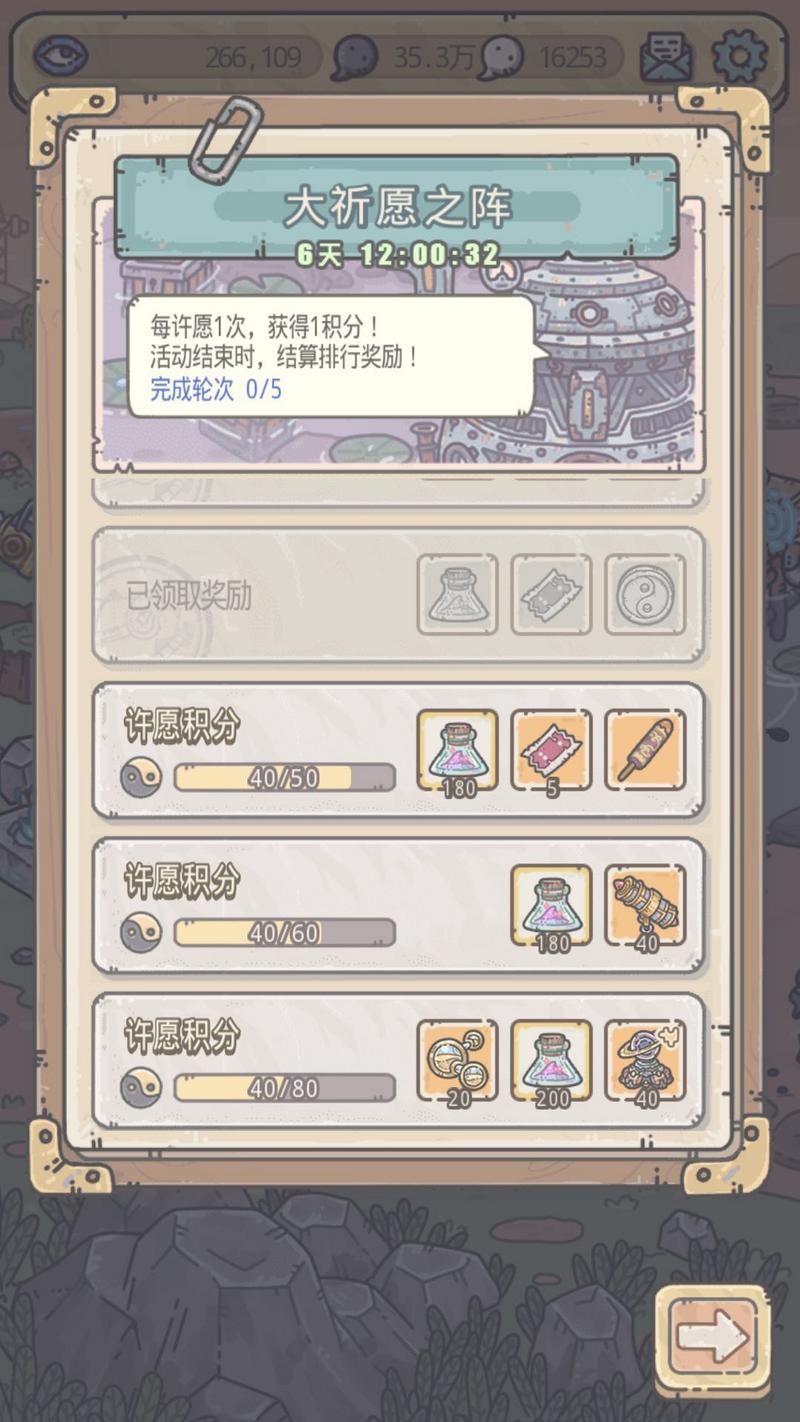The width and height of the screenshot is (800, 1422).
Task: View potion reward in 40/60 row
Action: click(x=551, y=905)
